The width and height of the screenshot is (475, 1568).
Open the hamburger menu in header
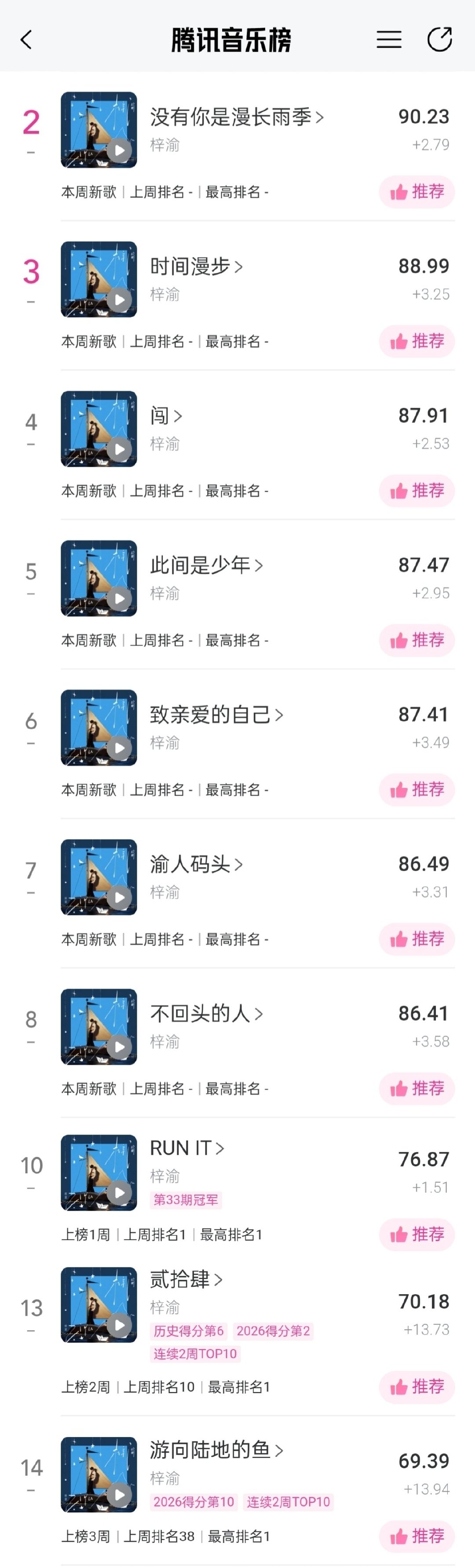[x=388, y=40]
